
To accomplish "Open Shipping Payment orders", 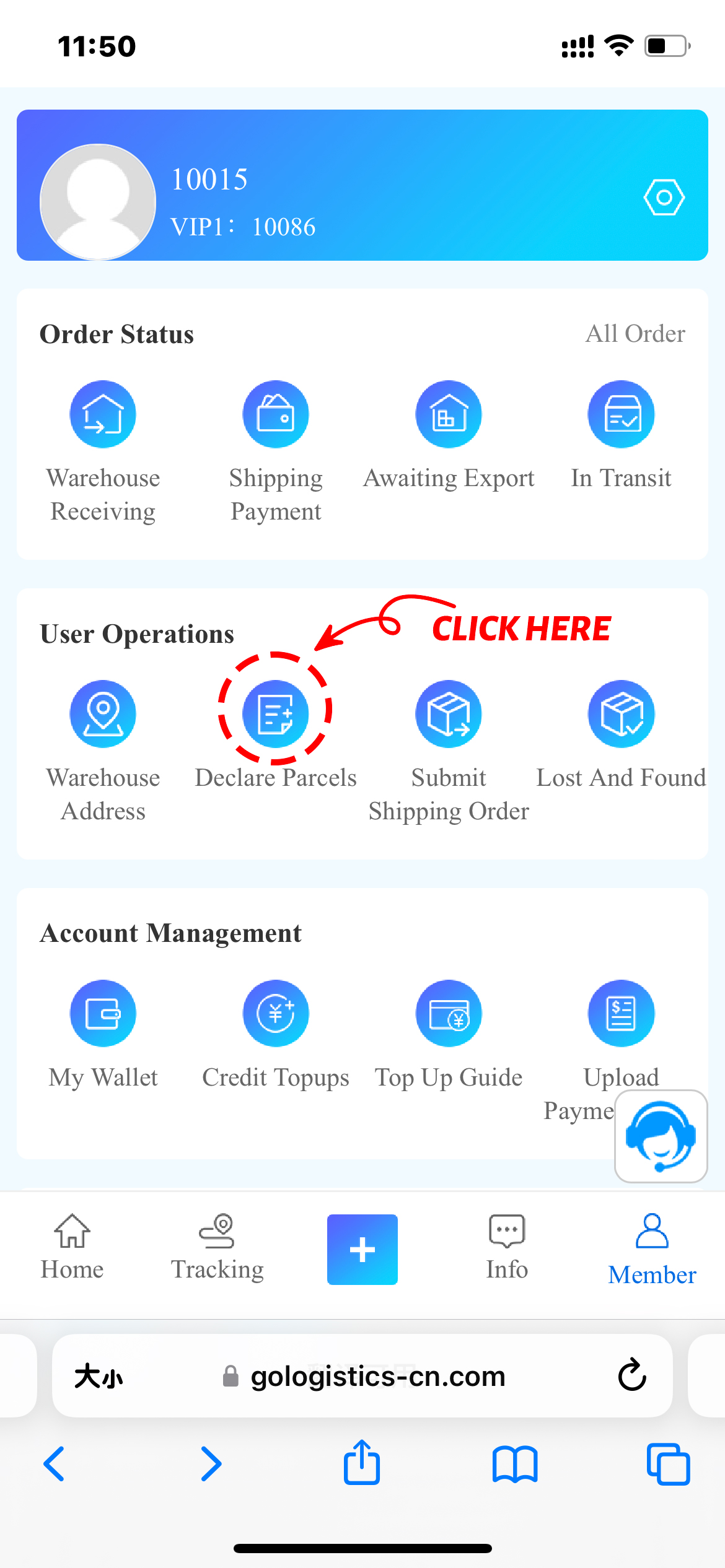I will pos(276,414).
